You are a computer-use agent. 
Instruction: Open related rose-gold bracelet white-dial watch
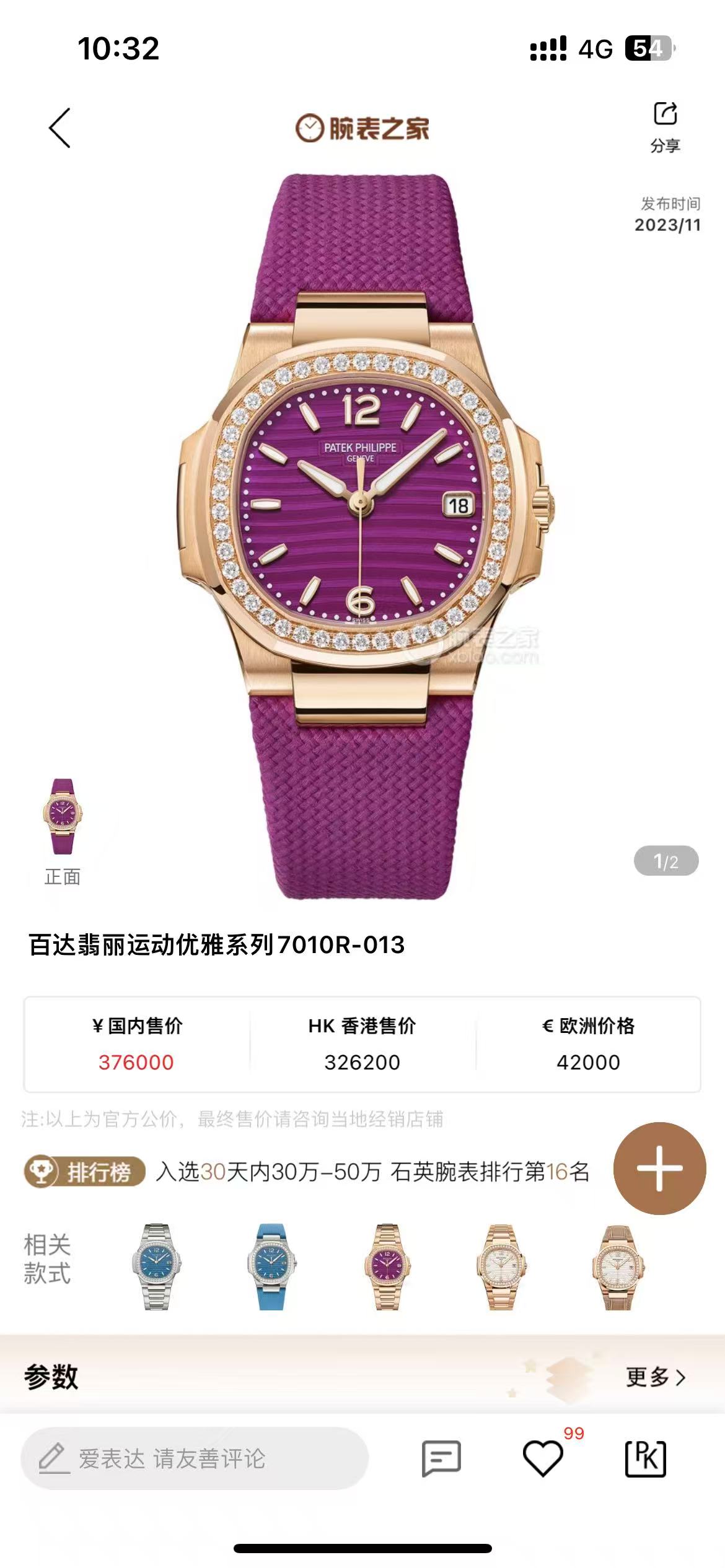click(501, 1266)
